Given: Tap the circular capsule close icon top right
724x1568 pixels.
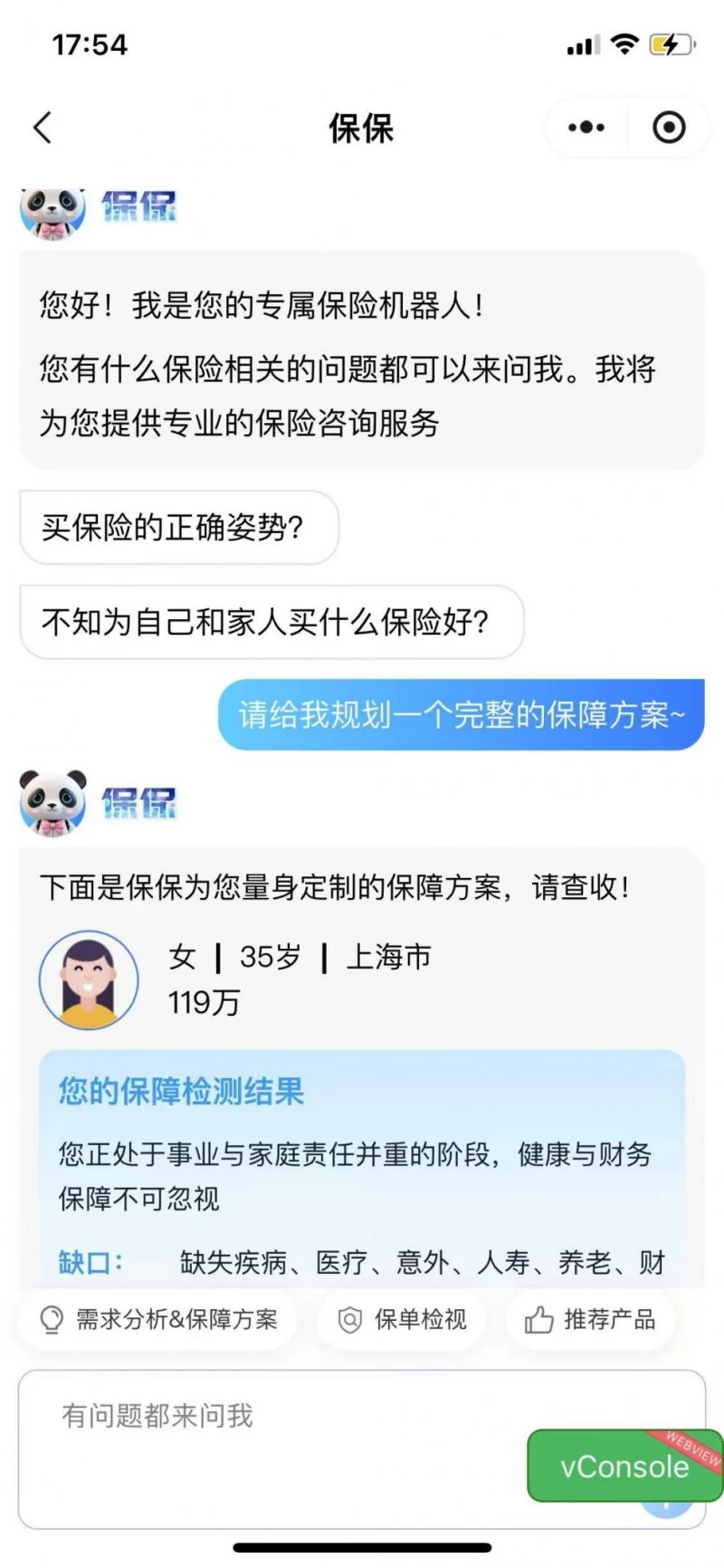Looking at the screenshot, I should tap(668, 127).
